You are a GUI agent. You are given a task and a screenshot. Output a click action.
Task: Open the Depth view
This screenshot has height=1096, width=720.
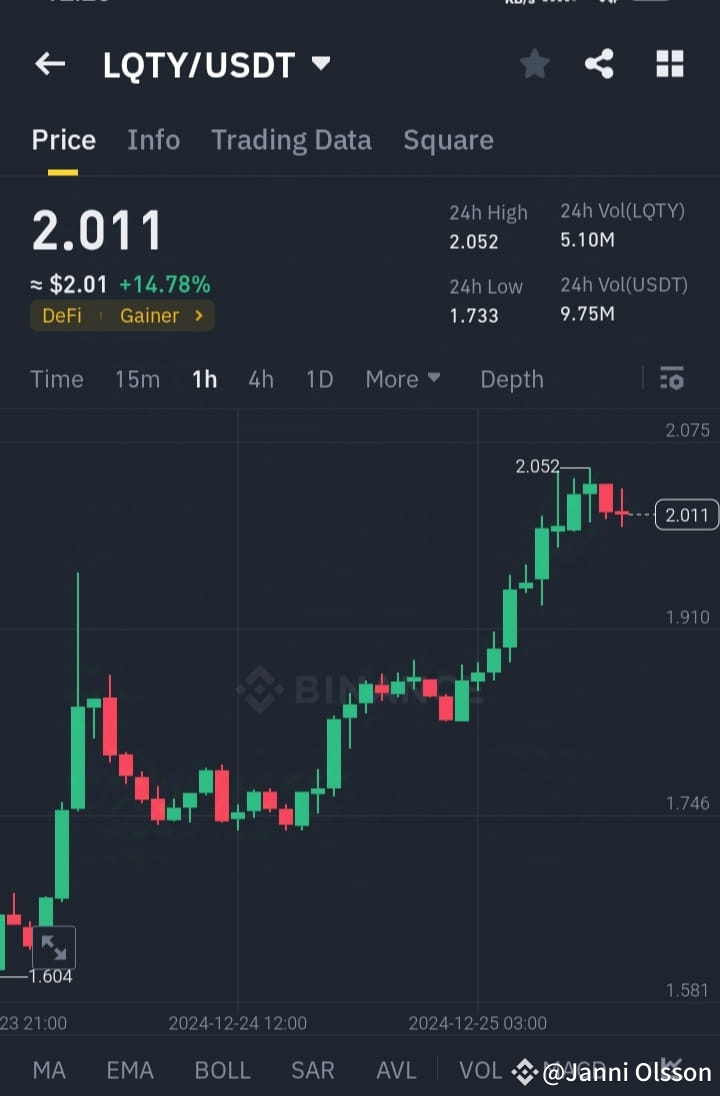(x=511, y=379)
